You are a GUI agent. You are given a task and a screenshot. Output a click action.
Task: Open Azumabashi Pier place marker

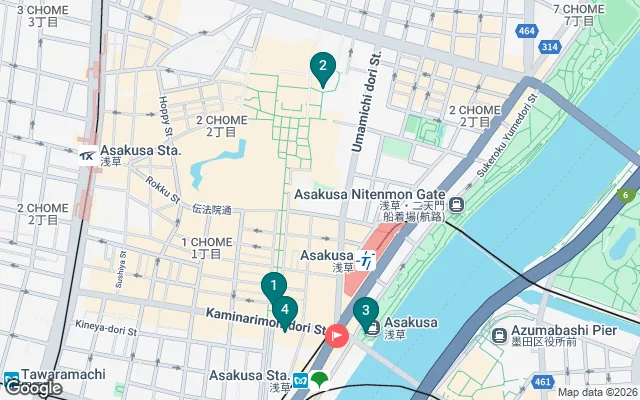point(499,333)
